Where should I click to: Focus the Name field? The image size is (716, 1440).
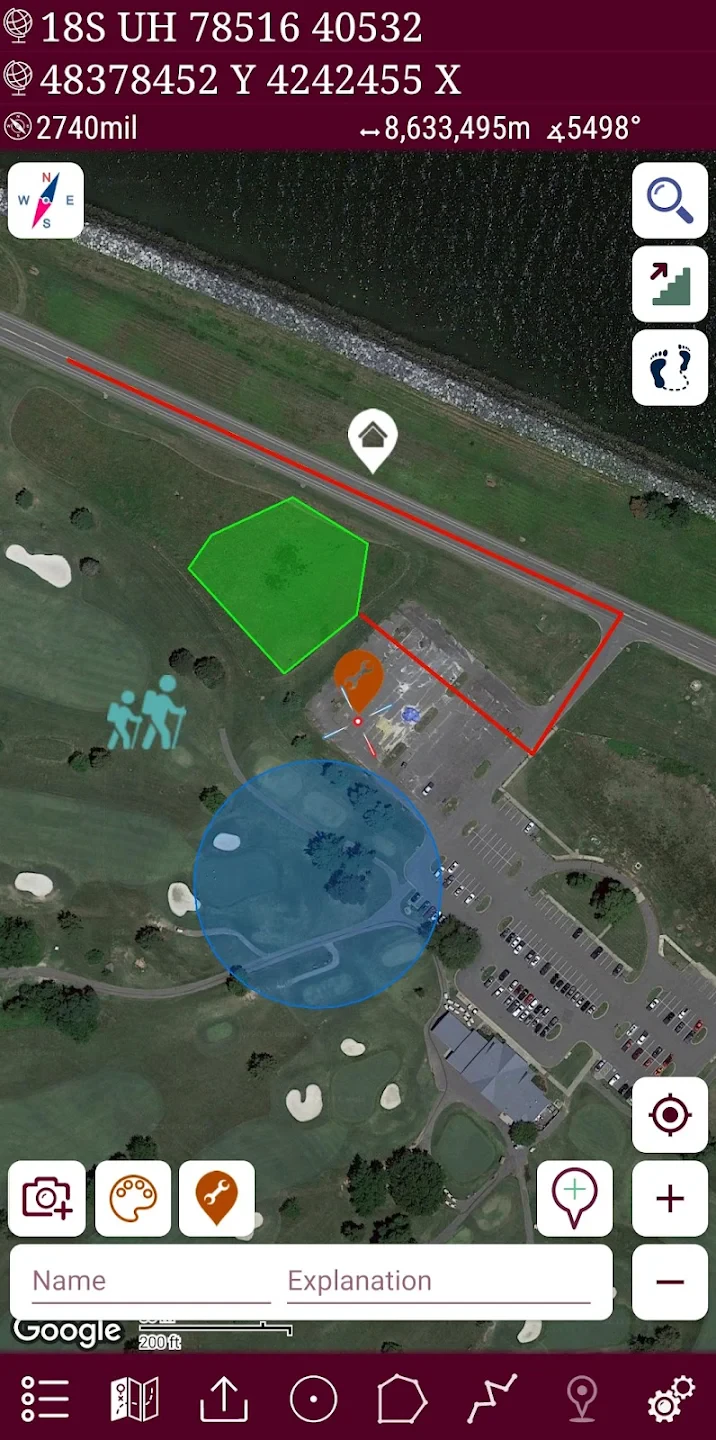[150, 1281]
